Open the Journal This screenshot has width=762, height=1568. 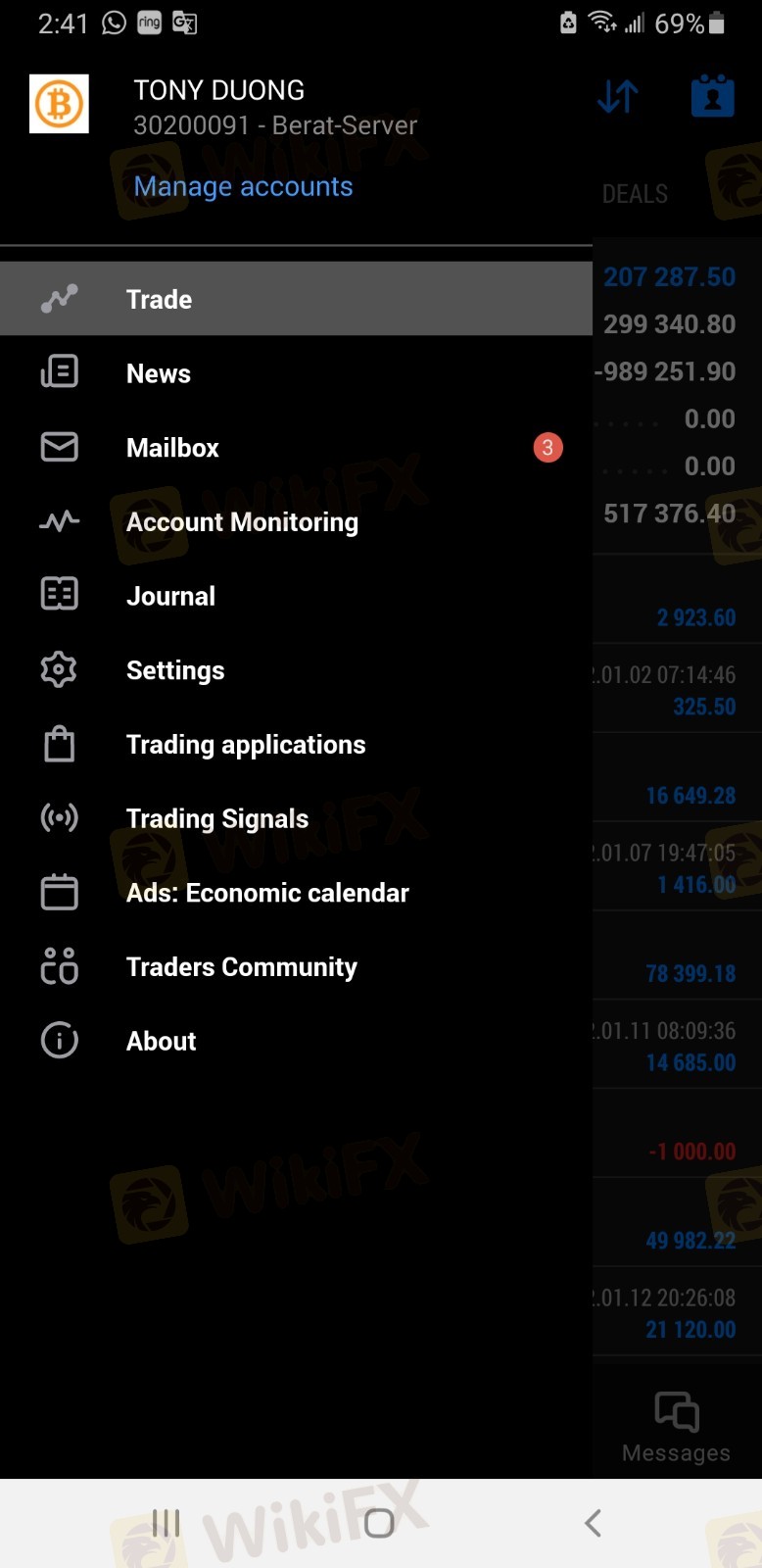(x=296, y=596)
